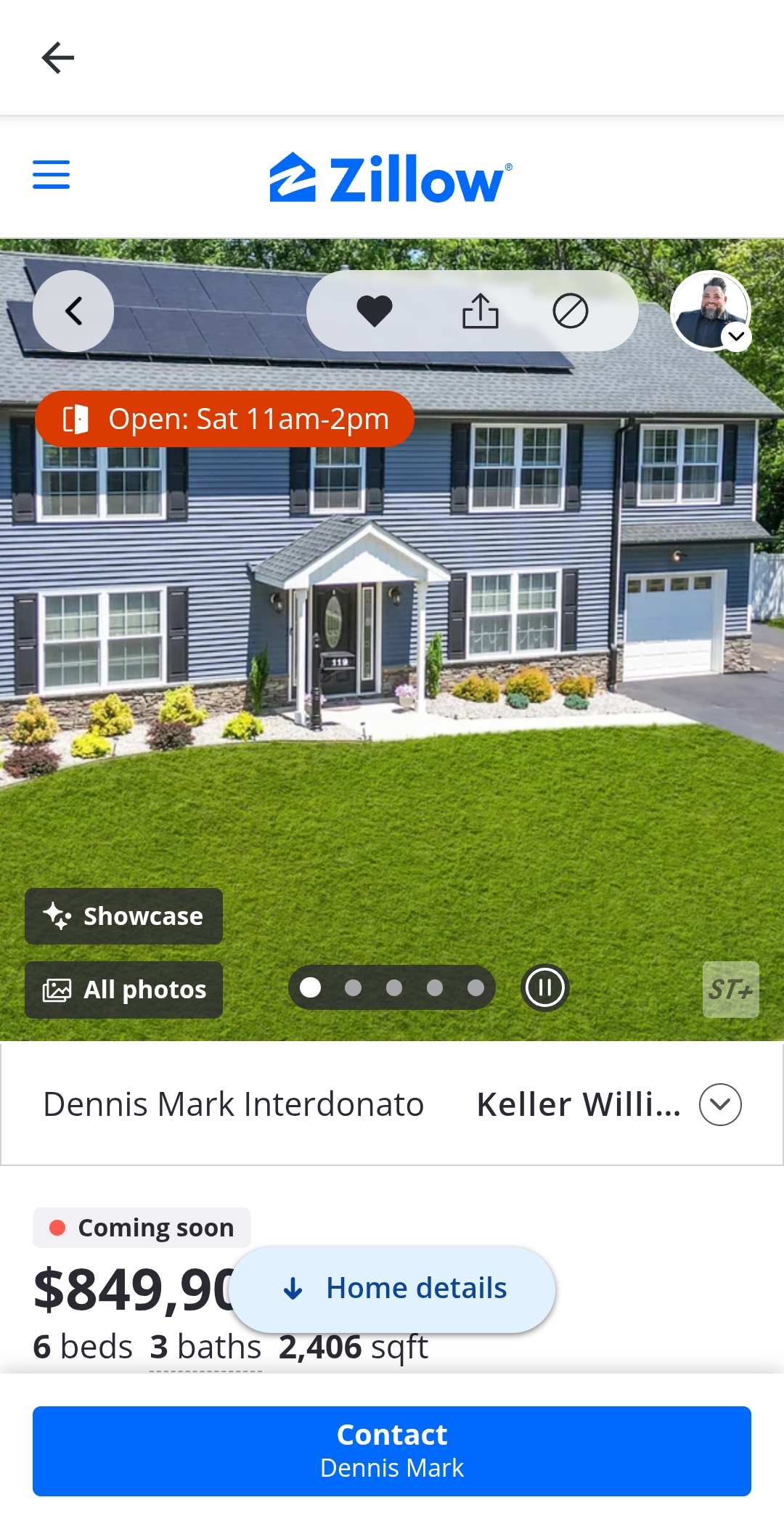Jump to the second photo dot
Image resolution: width=784 pixels, height=1529 pixels.
(353, 987)
